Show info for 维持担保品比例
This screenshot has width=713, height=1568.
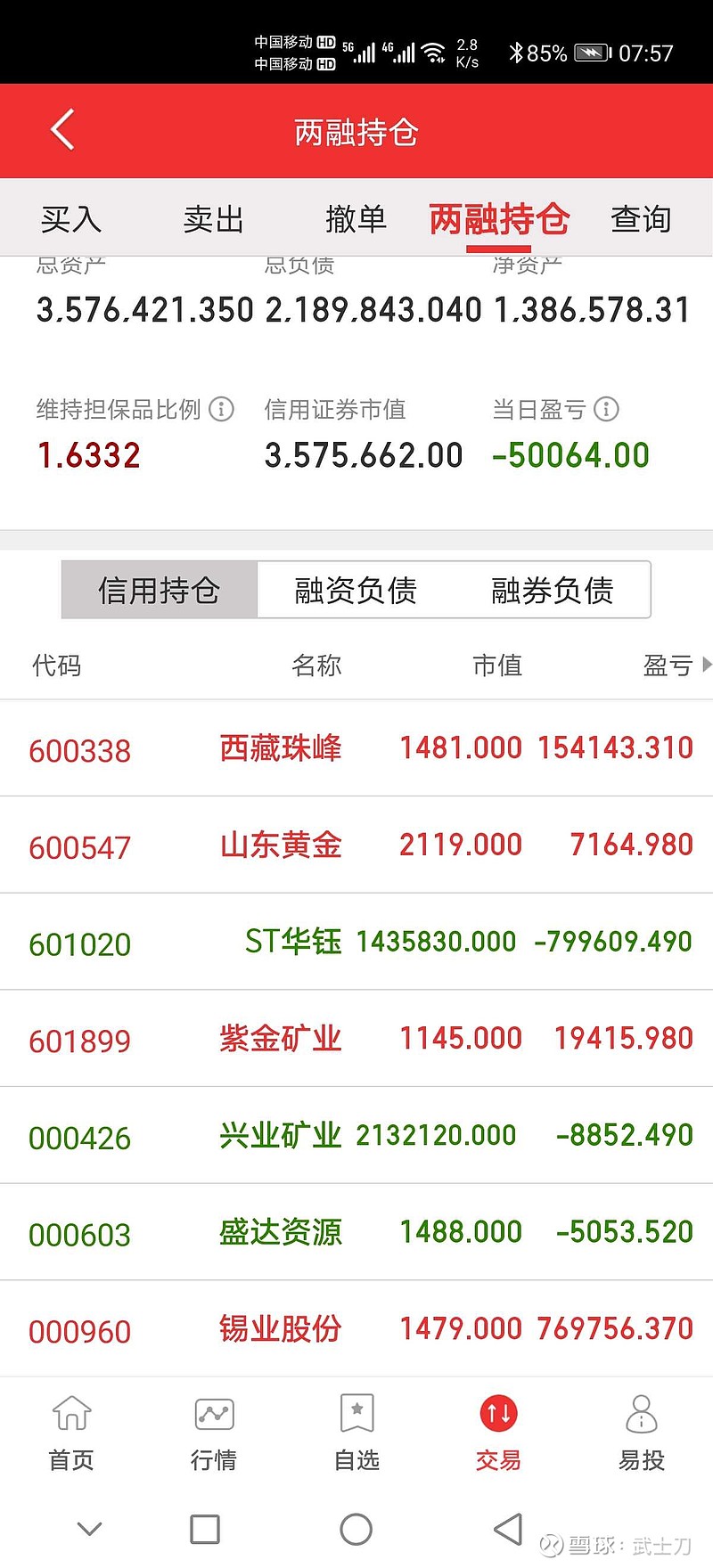point(221,409)
